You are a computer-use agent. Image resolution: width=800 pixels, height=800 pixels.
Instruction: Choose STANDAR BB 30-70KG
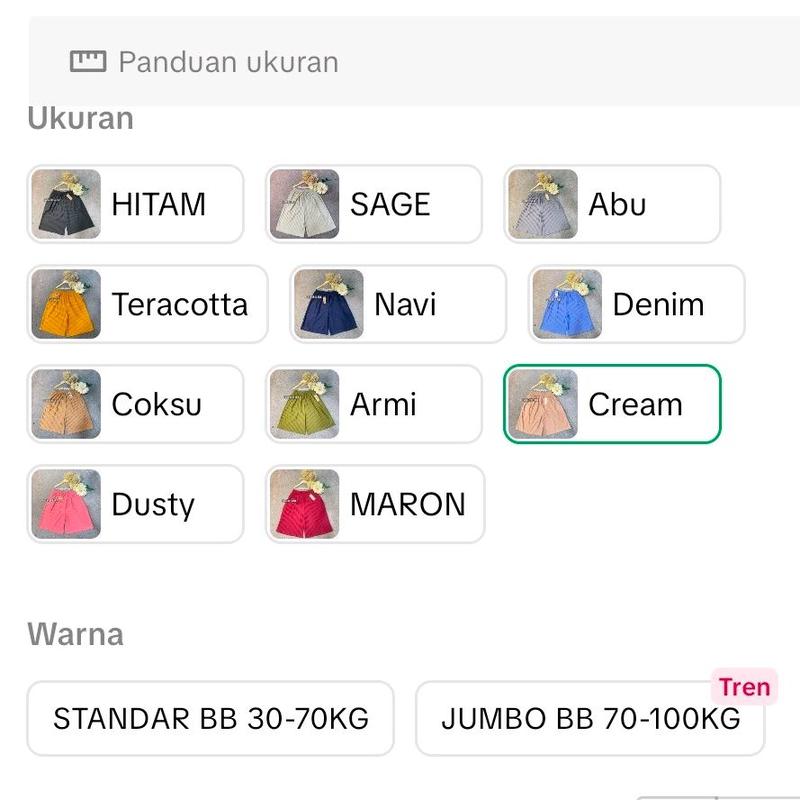[210, 718]
